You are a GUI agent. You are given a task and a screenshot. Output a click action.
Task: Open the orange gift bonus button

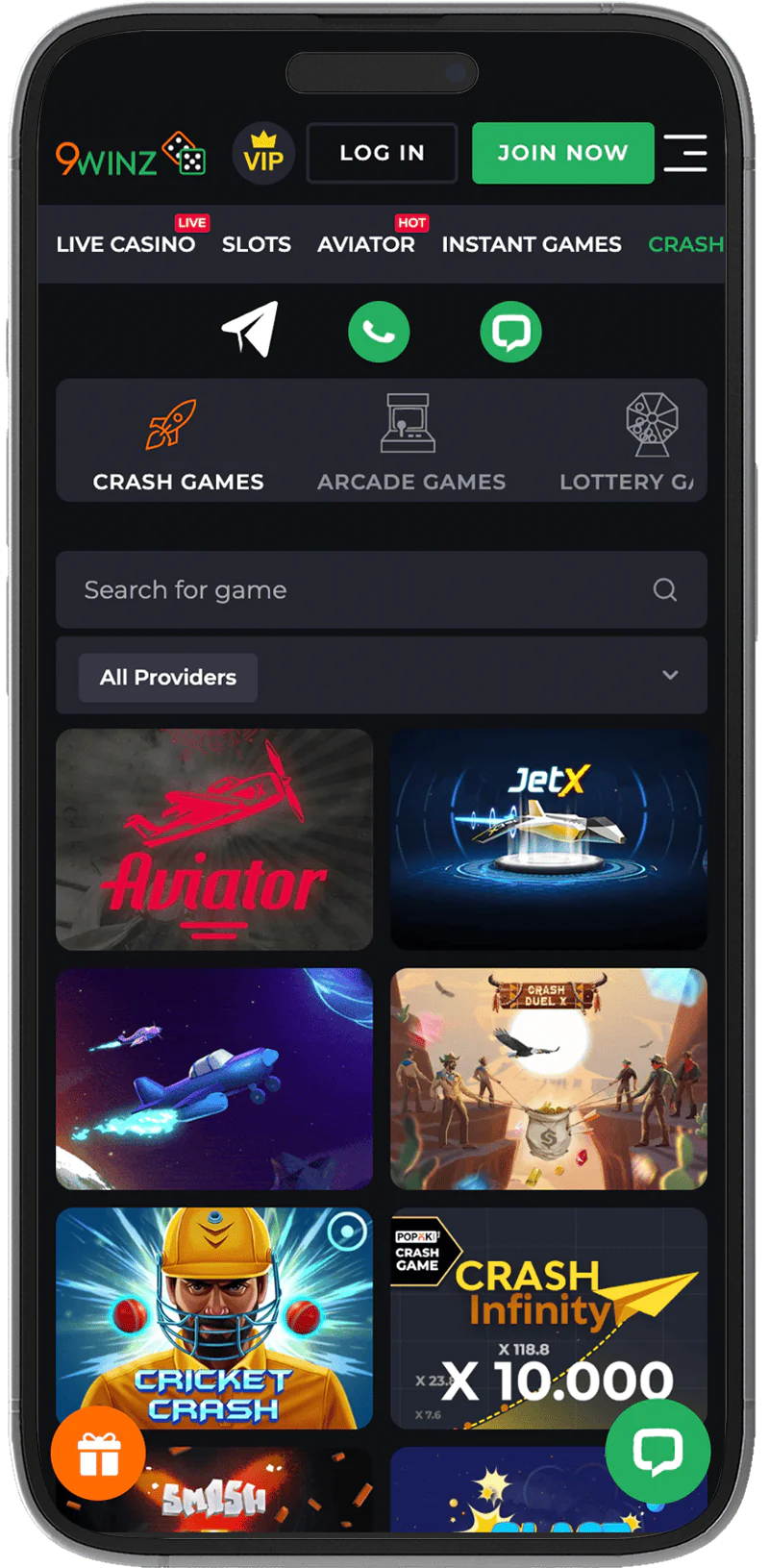[98, 1453]
